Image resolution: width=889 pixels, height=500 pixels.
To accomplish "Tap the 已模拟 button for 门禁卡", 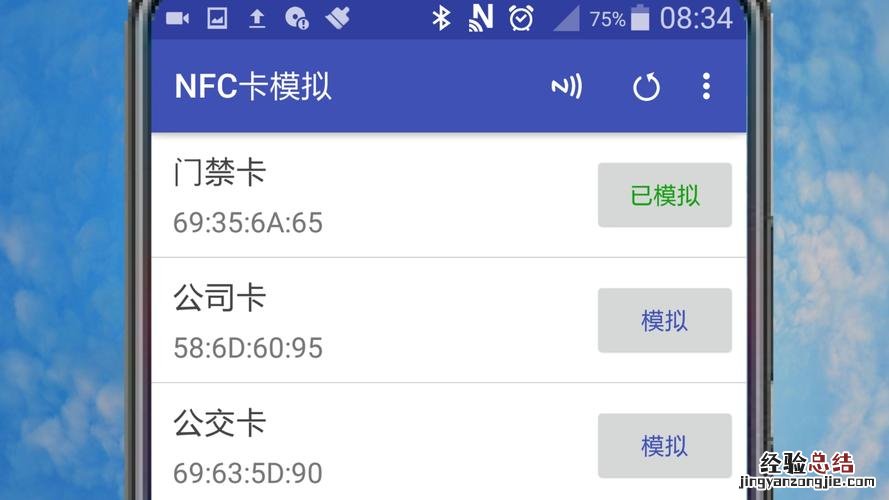I will 664,195.
